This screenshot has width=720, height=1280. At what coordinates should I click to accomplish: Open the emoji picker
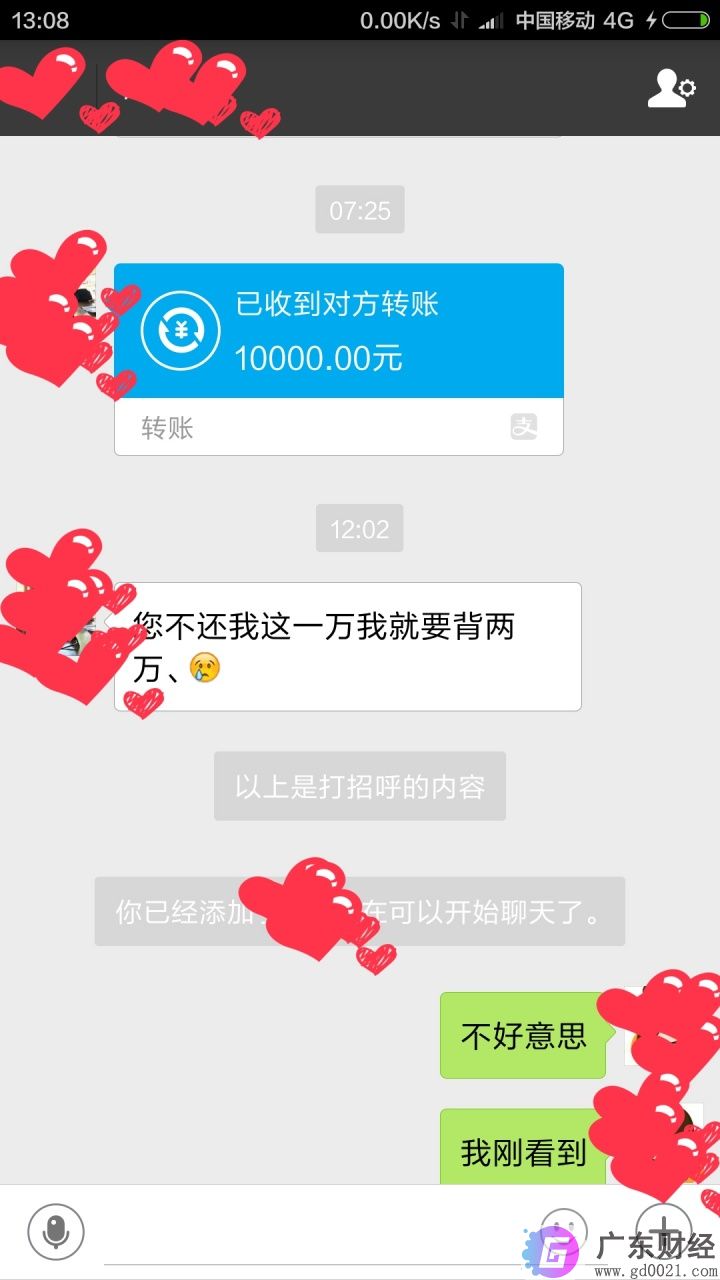pyautogui.click(x=564, y=1228)
